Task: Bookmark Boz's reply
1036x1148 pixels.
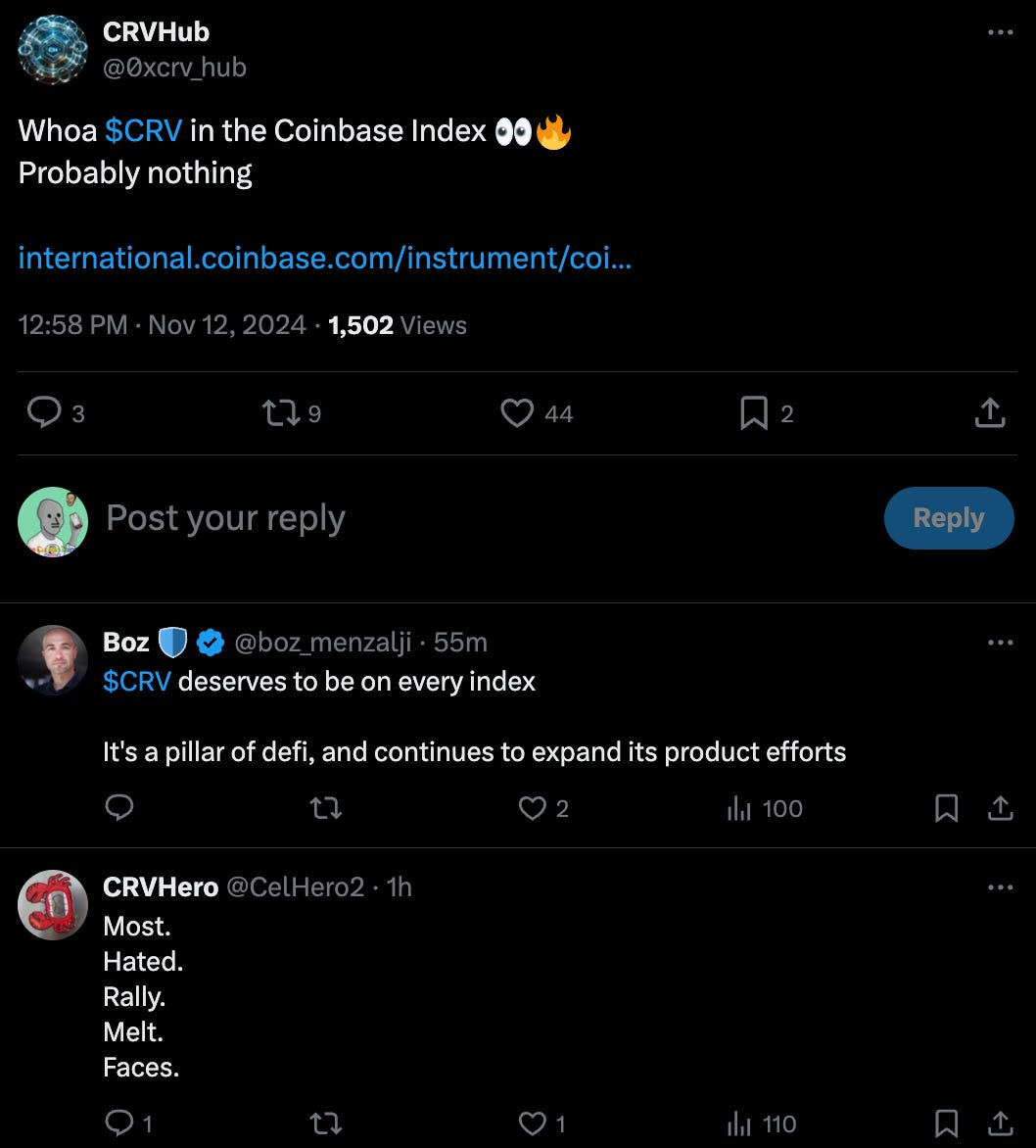Action: [x=946, y=808]
